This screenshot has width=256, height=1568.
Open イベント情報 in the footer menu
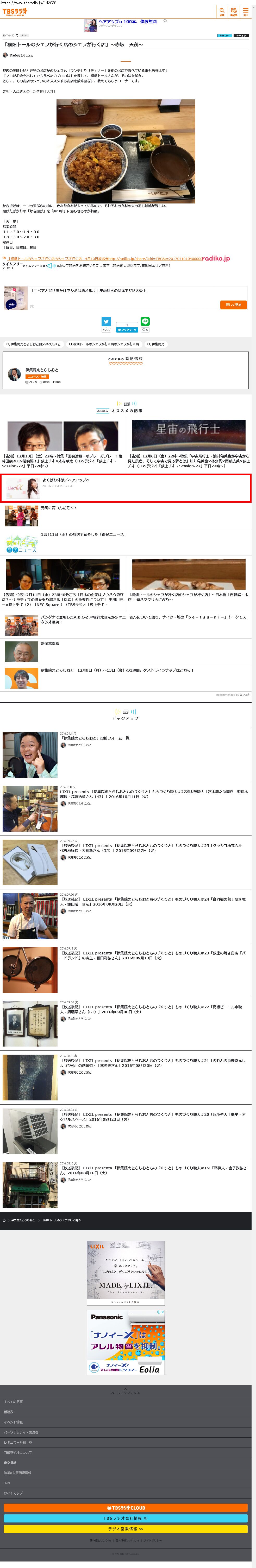(x=13, y=1422)
